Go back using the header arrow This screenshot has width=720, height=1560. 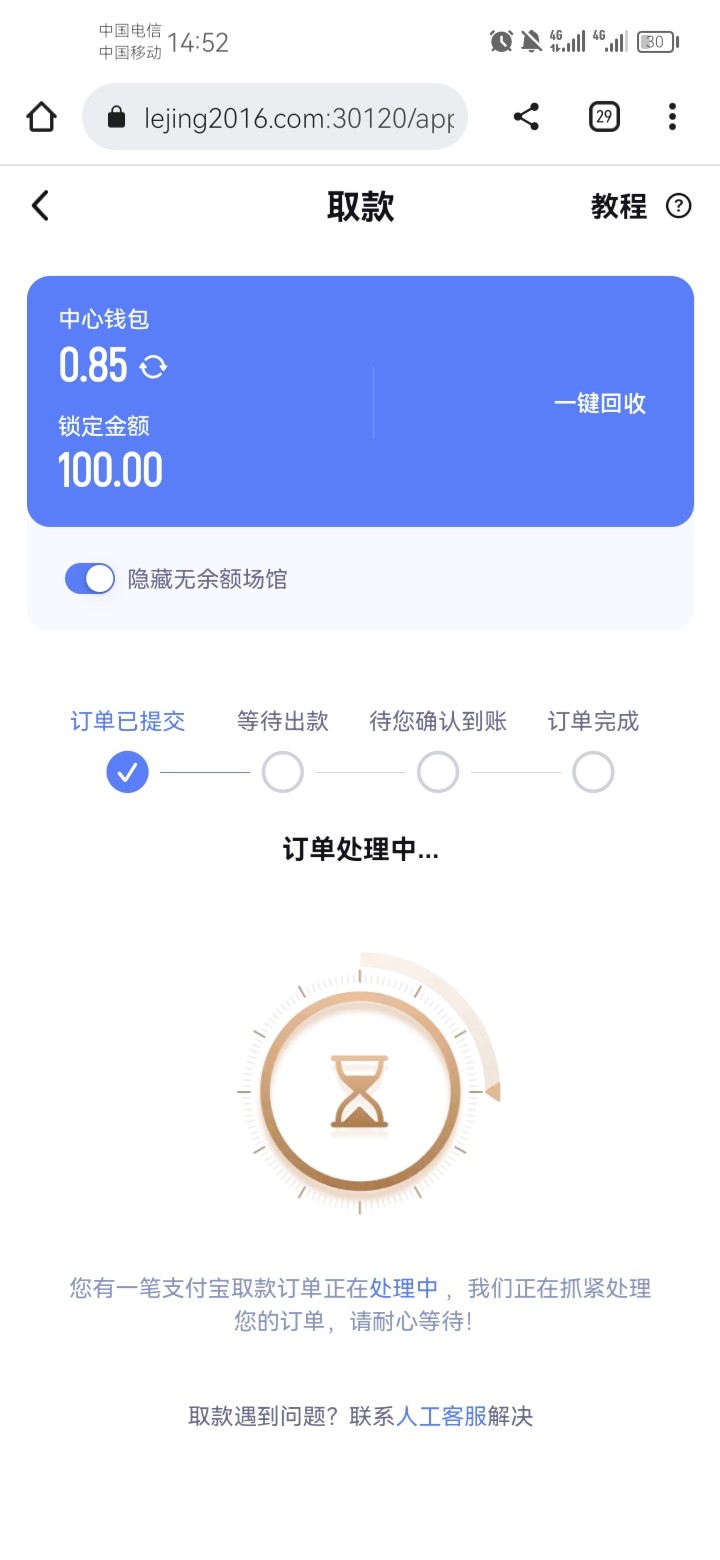[x=40, y=206]
